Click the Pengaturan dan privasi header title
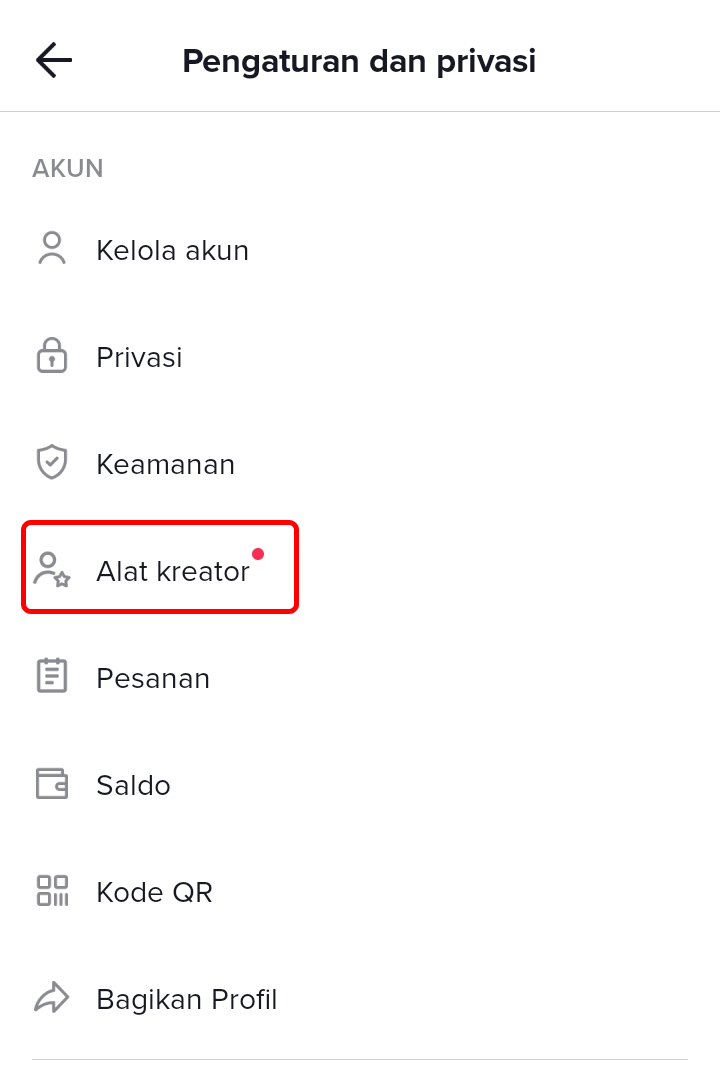The height and width of the screenshot is (1079, 720). click(358, 60)
